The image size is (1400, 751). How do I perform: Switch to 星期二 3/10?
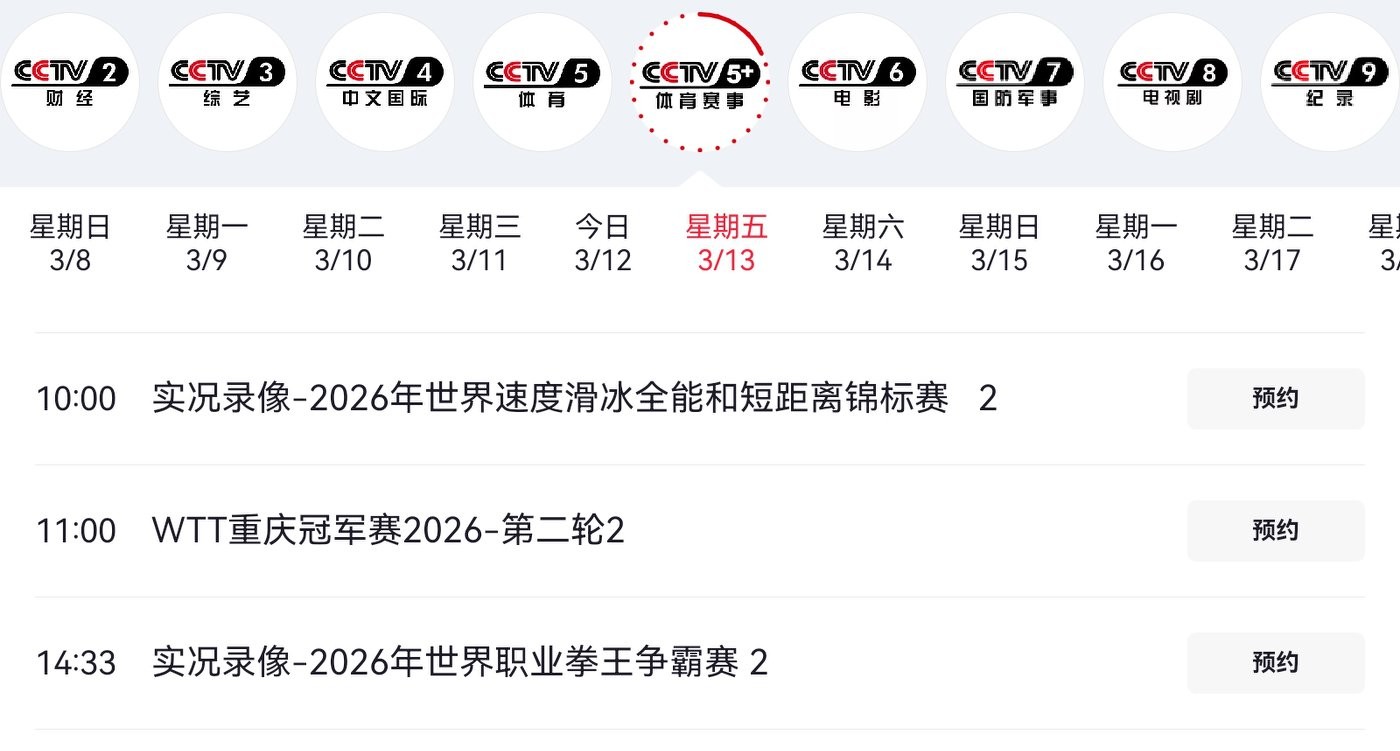click(x=343, y=243)
